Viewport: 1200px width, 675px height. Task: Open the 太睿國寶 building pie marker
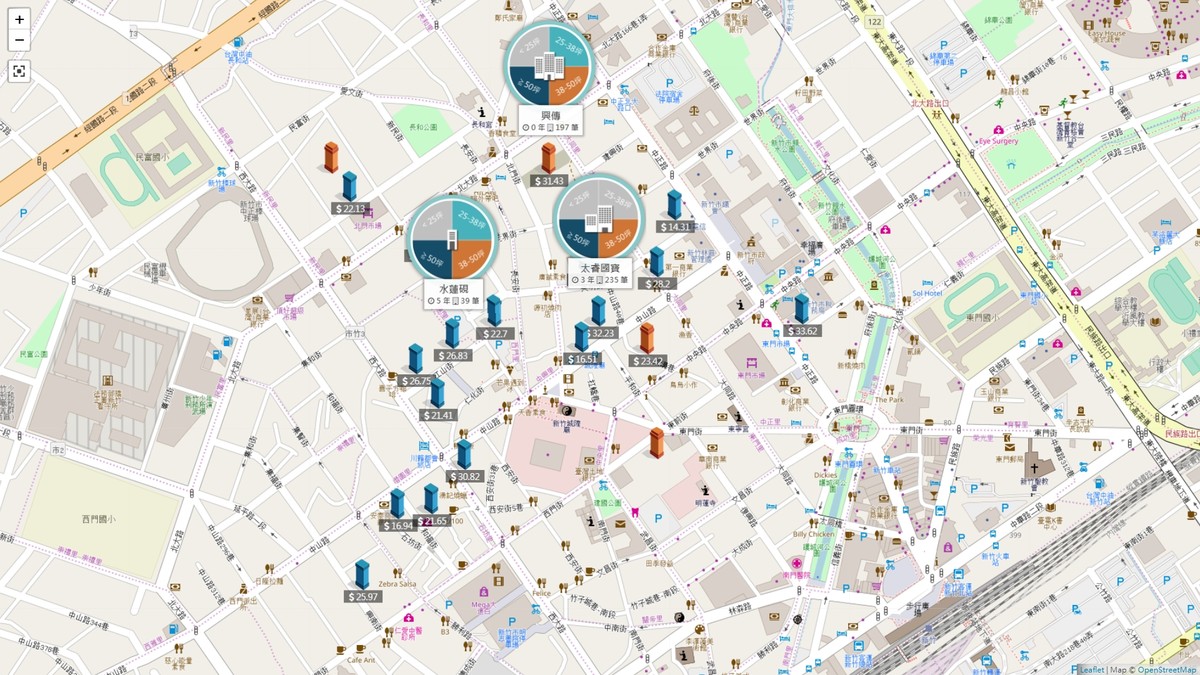coord(598,218)
